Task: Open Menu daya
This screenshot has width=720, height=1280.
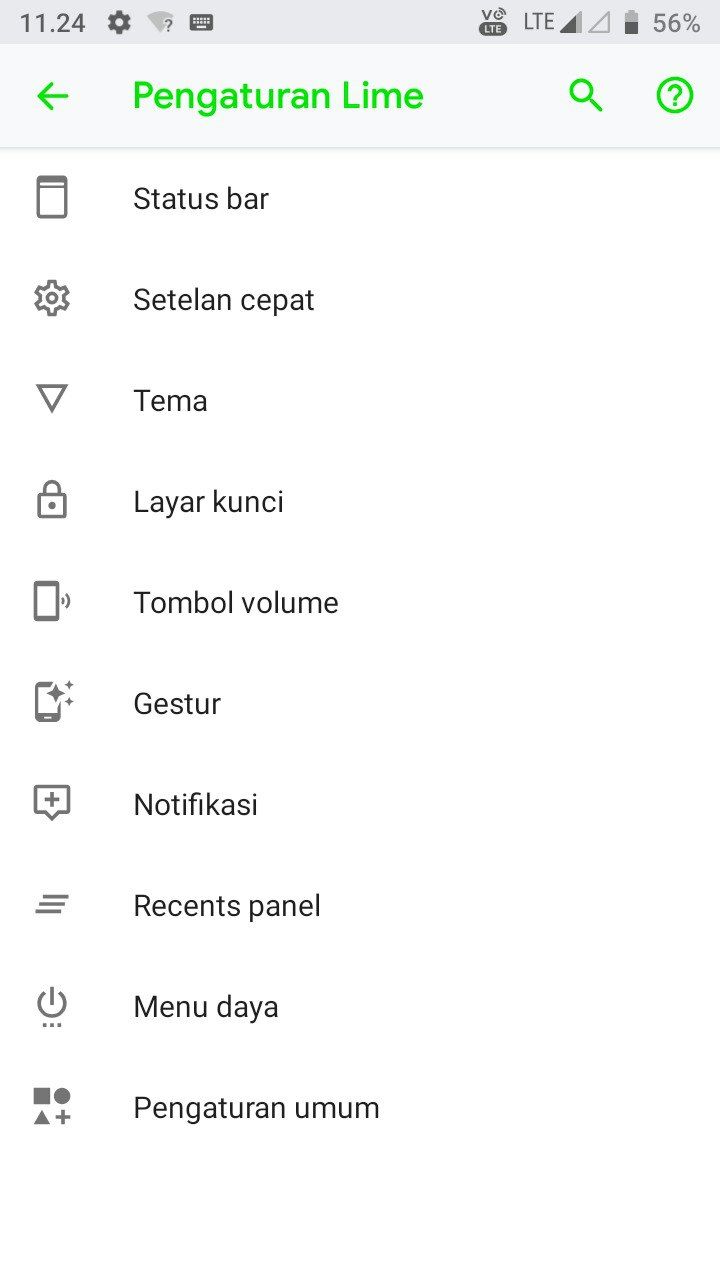Action: coord(360,1006)
